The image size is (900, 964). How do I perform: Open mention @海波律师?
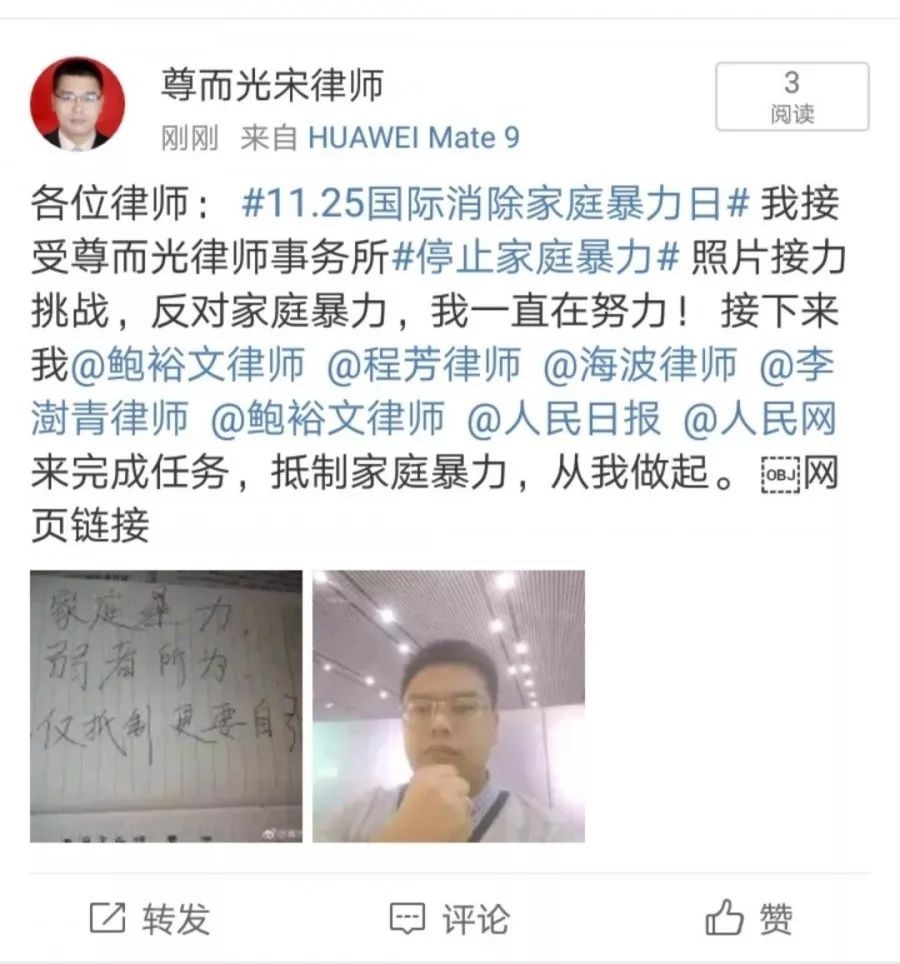[x=640, y=366]
